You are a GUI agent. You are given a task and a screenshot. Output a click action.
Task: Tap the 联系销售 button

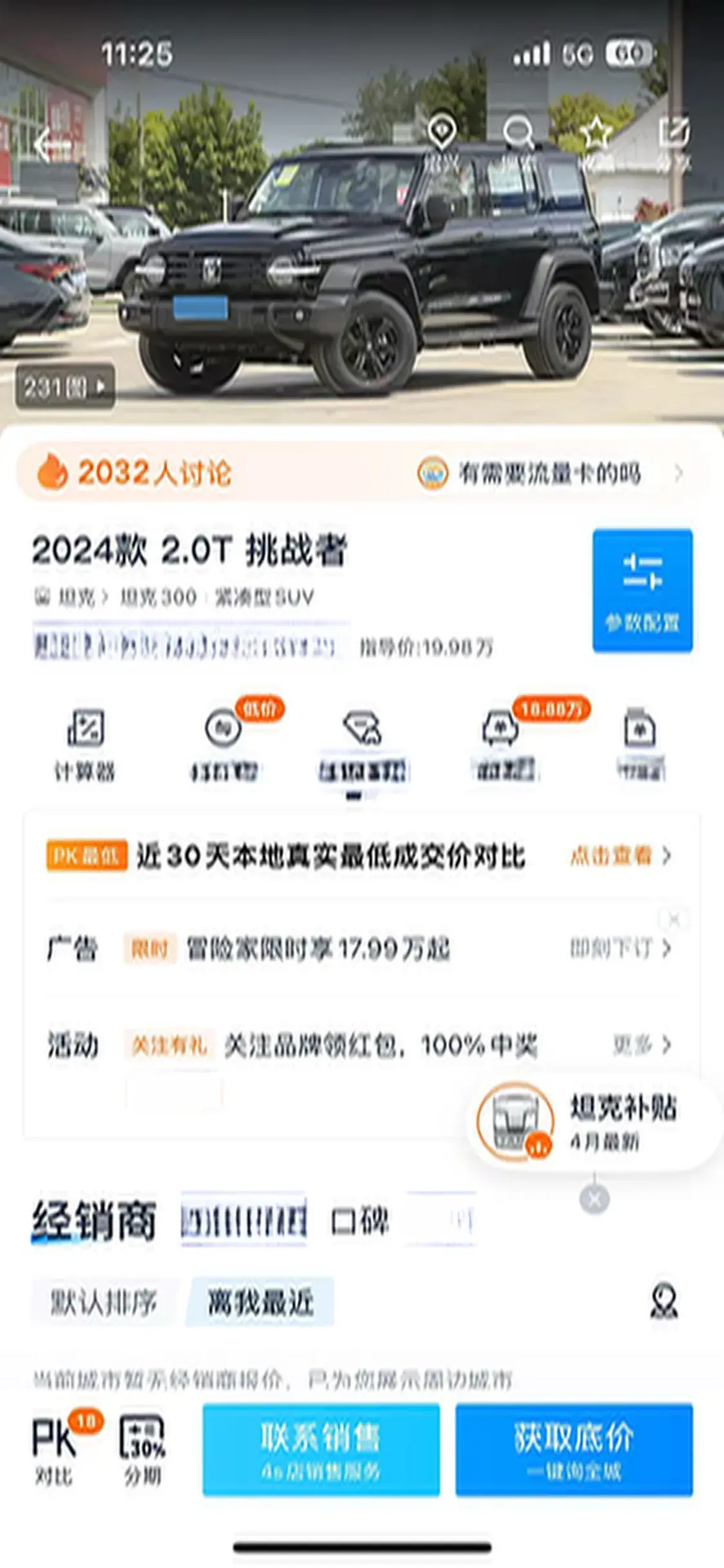pyautogui.click(x=320, y=1449)
